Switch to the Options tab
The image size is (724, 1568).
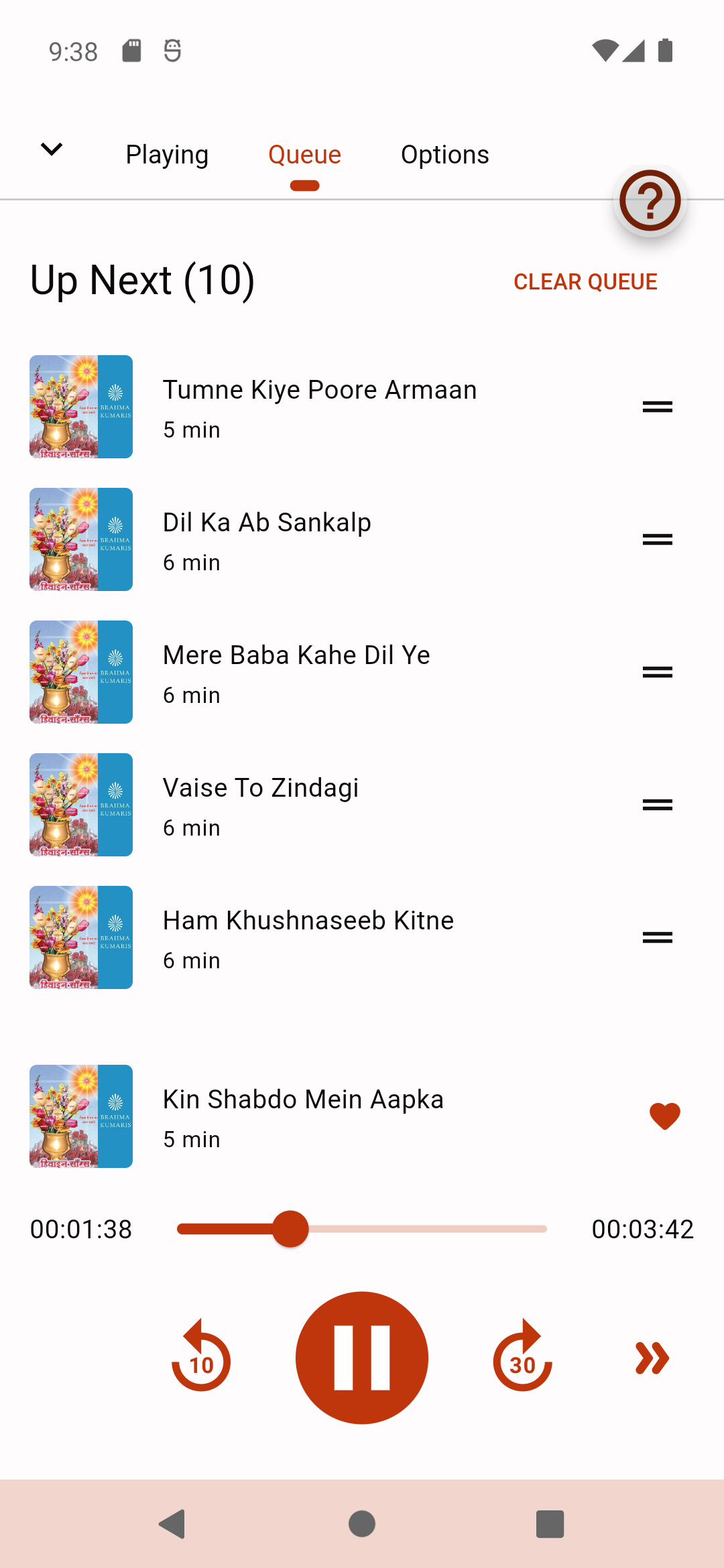444,155
